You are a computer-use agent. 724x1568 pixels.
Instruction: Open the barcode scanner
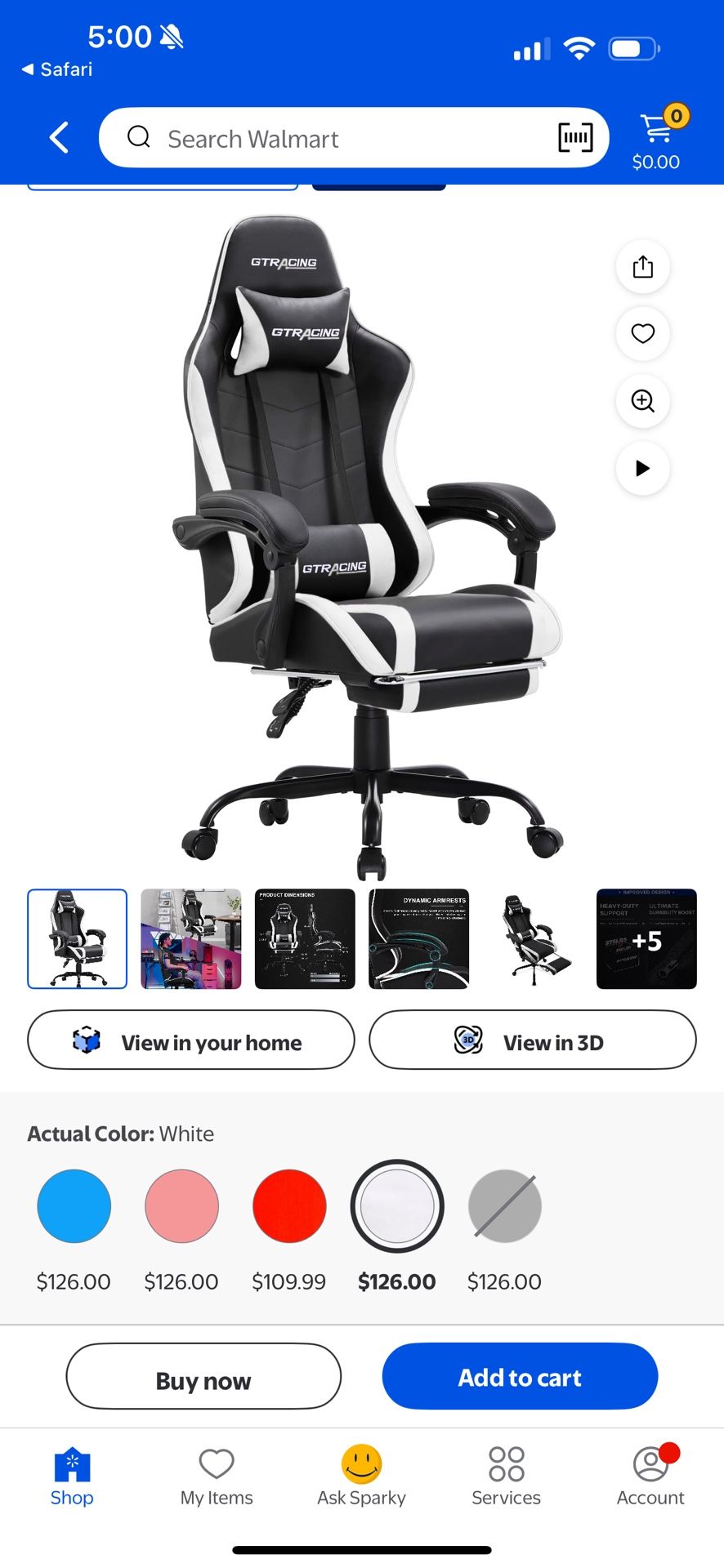point(575,138)
